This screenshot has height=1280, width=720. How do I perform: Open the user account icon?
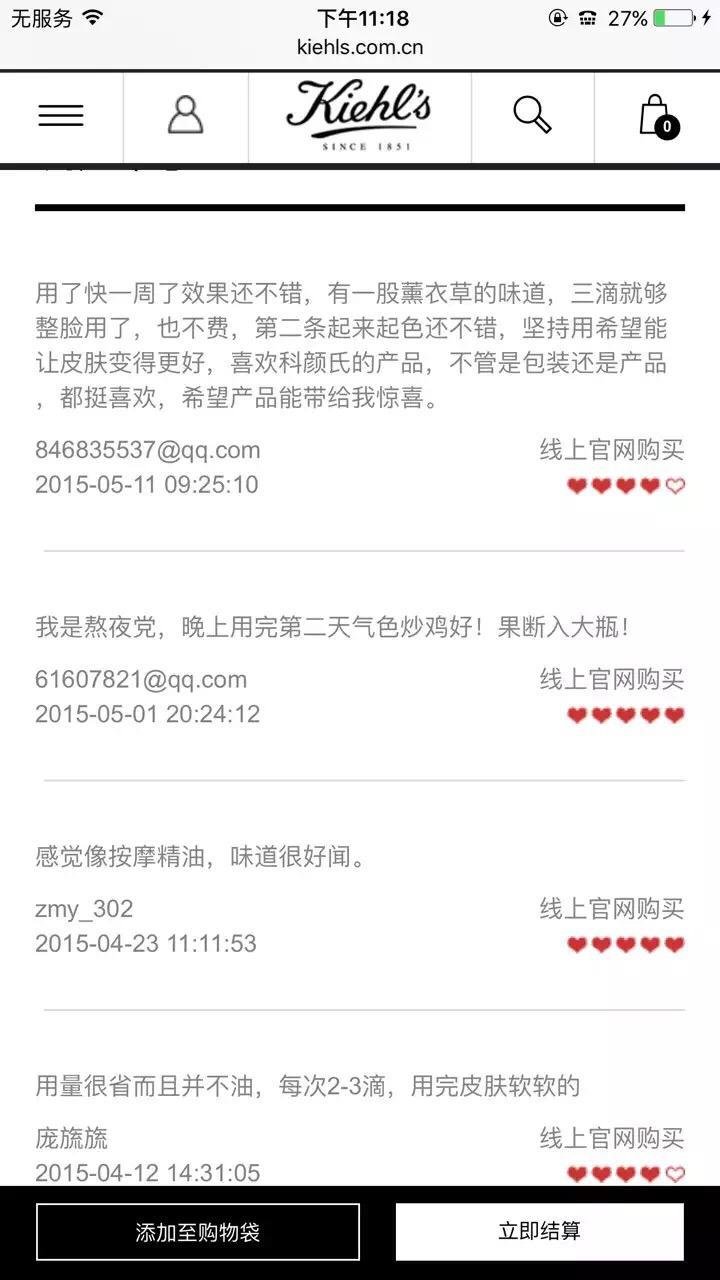coord(185,116)
